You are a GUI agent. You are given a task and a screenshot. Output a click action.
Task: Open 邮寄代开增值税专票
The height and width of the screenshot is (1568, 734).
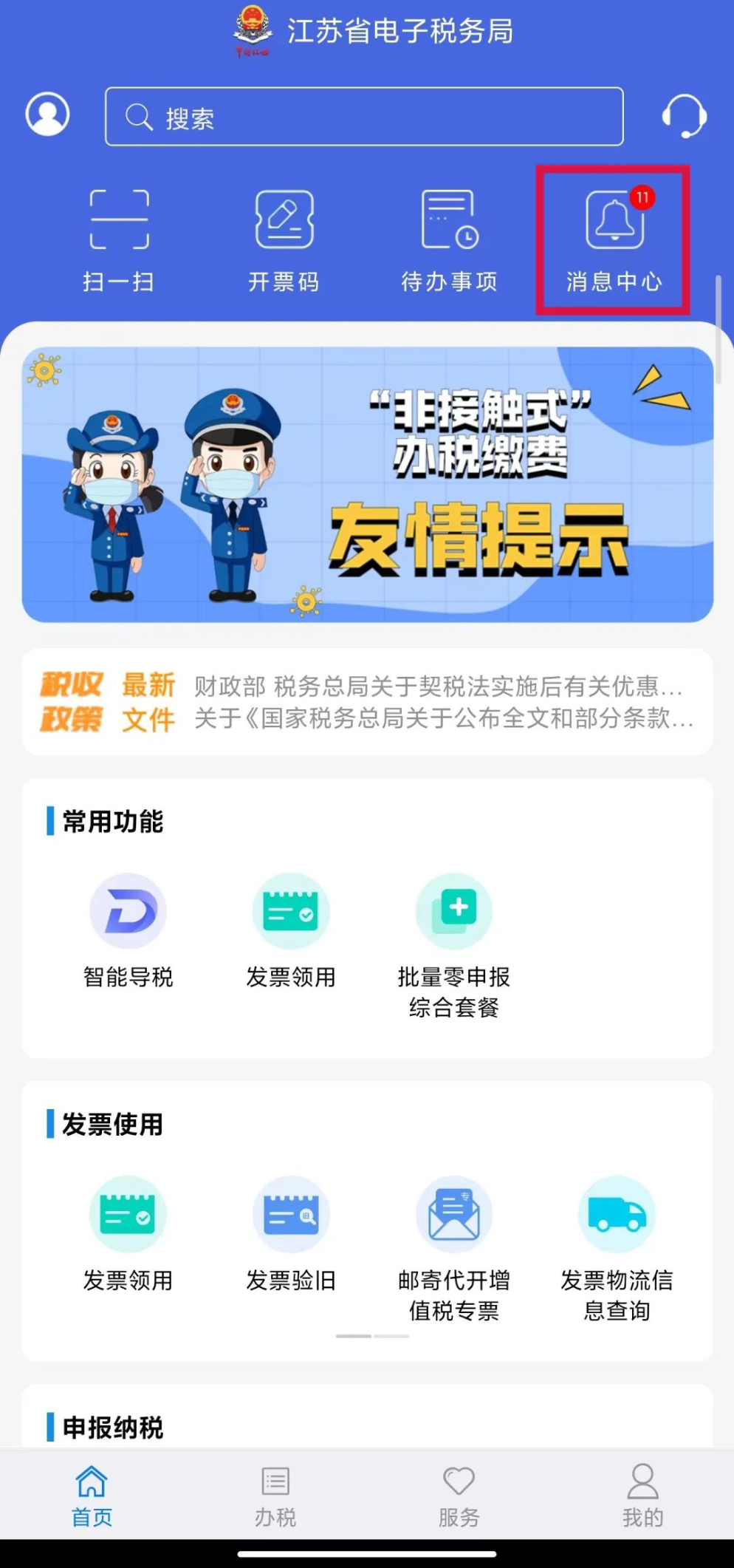[x=453, y=1247]
